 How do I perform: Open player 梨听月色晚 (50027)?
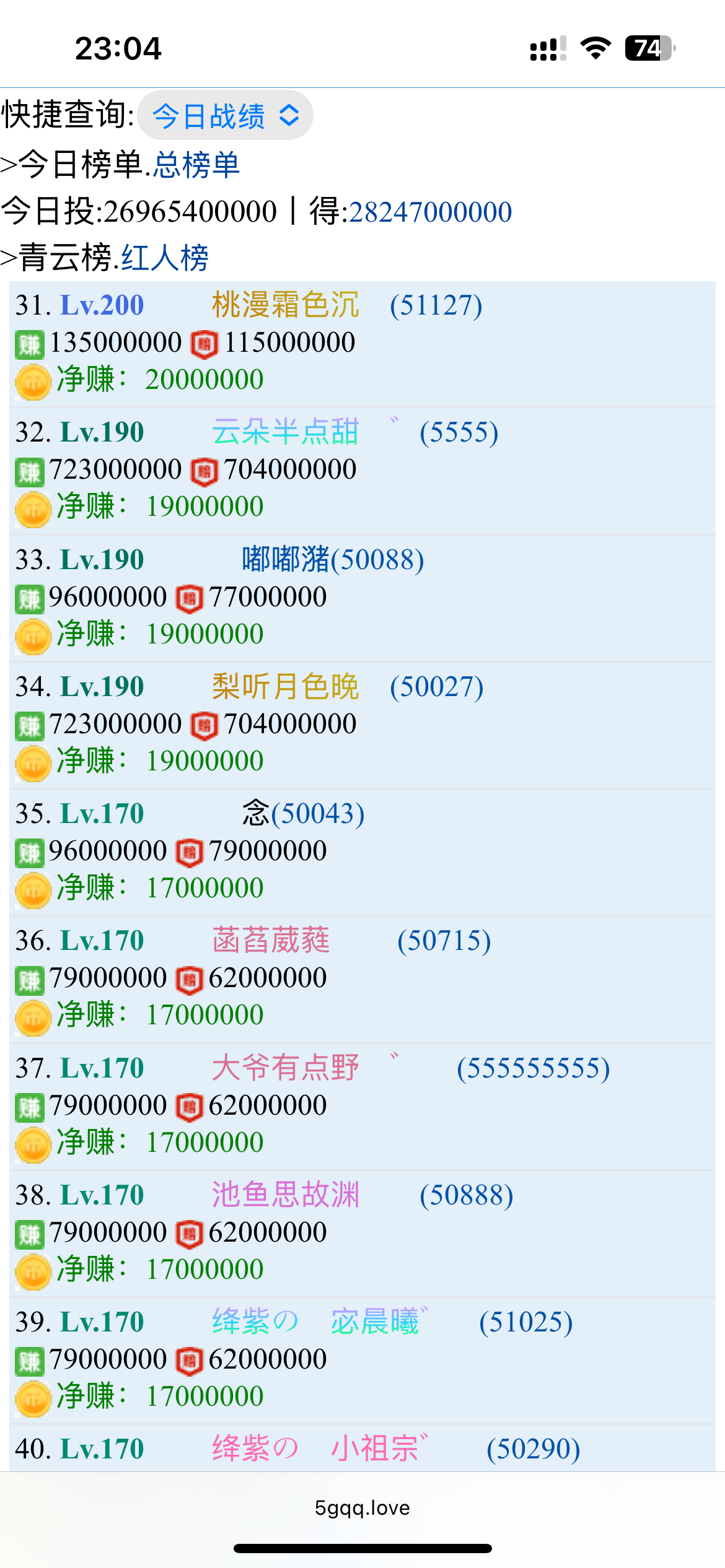click(x=347, y=687)
